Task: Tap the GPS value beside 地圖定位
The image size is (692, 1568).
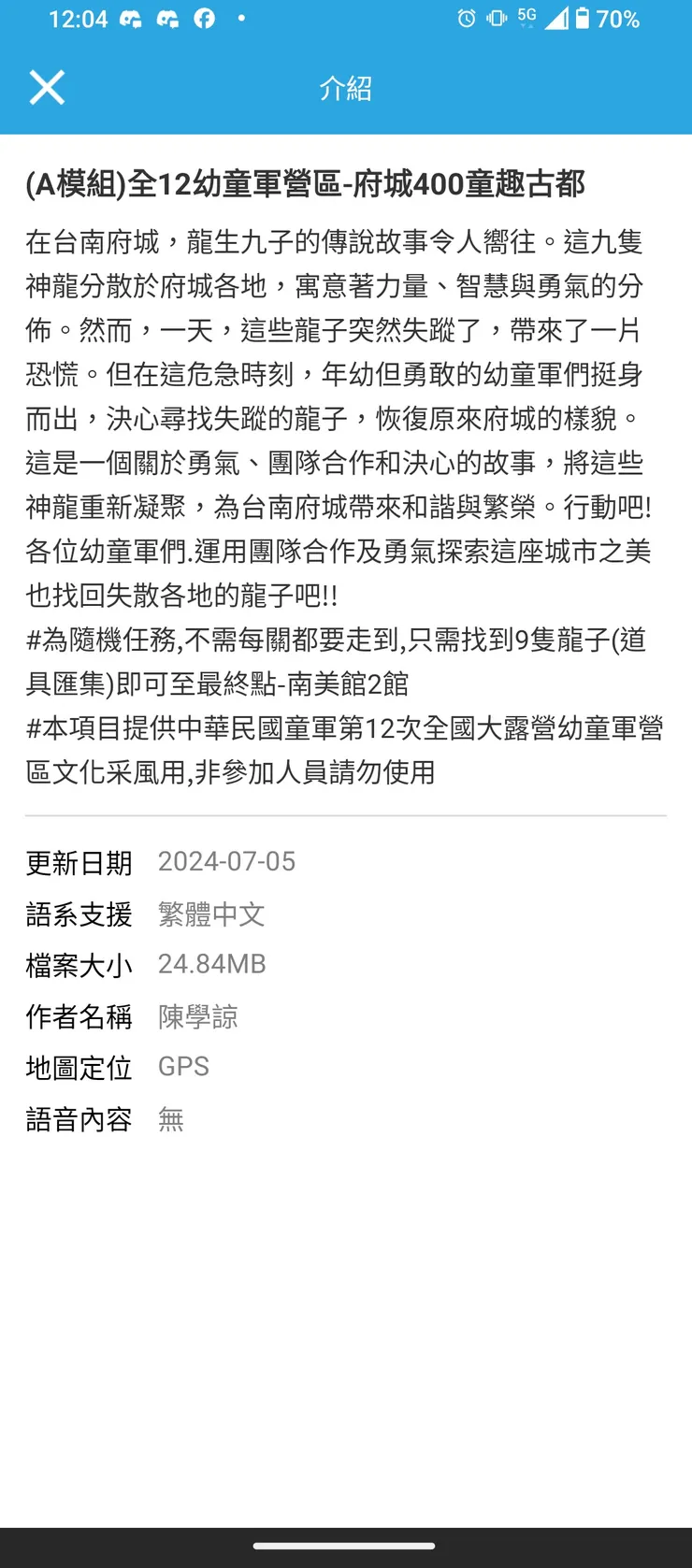Action: click(x=183, y=1067)
